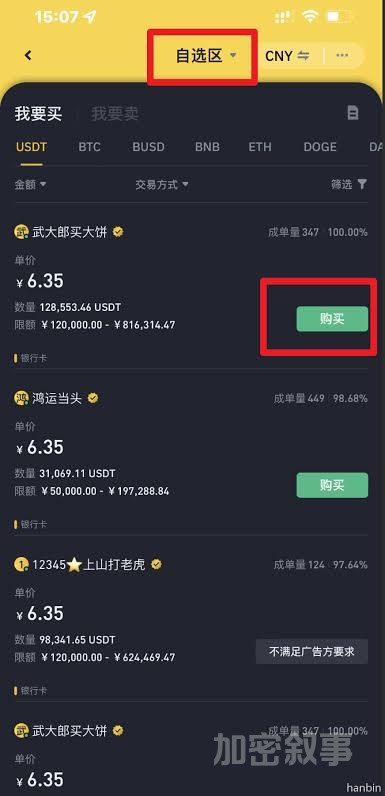
Task: Open the 自选区 zone dropdown
Action: (206, 56)
